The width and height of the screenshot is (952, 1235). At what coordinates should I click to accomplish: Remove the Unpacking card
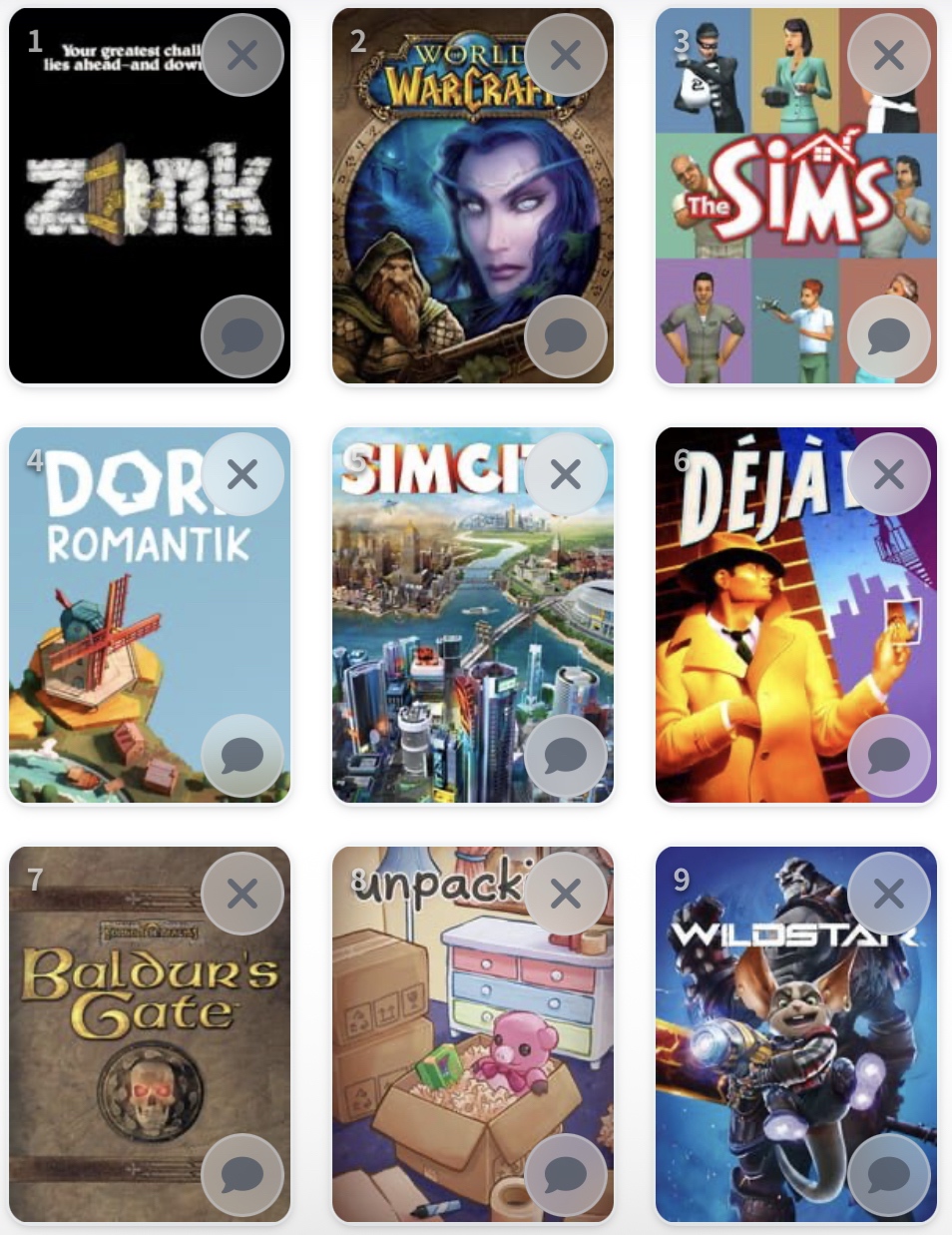click(x=566, y=894)
